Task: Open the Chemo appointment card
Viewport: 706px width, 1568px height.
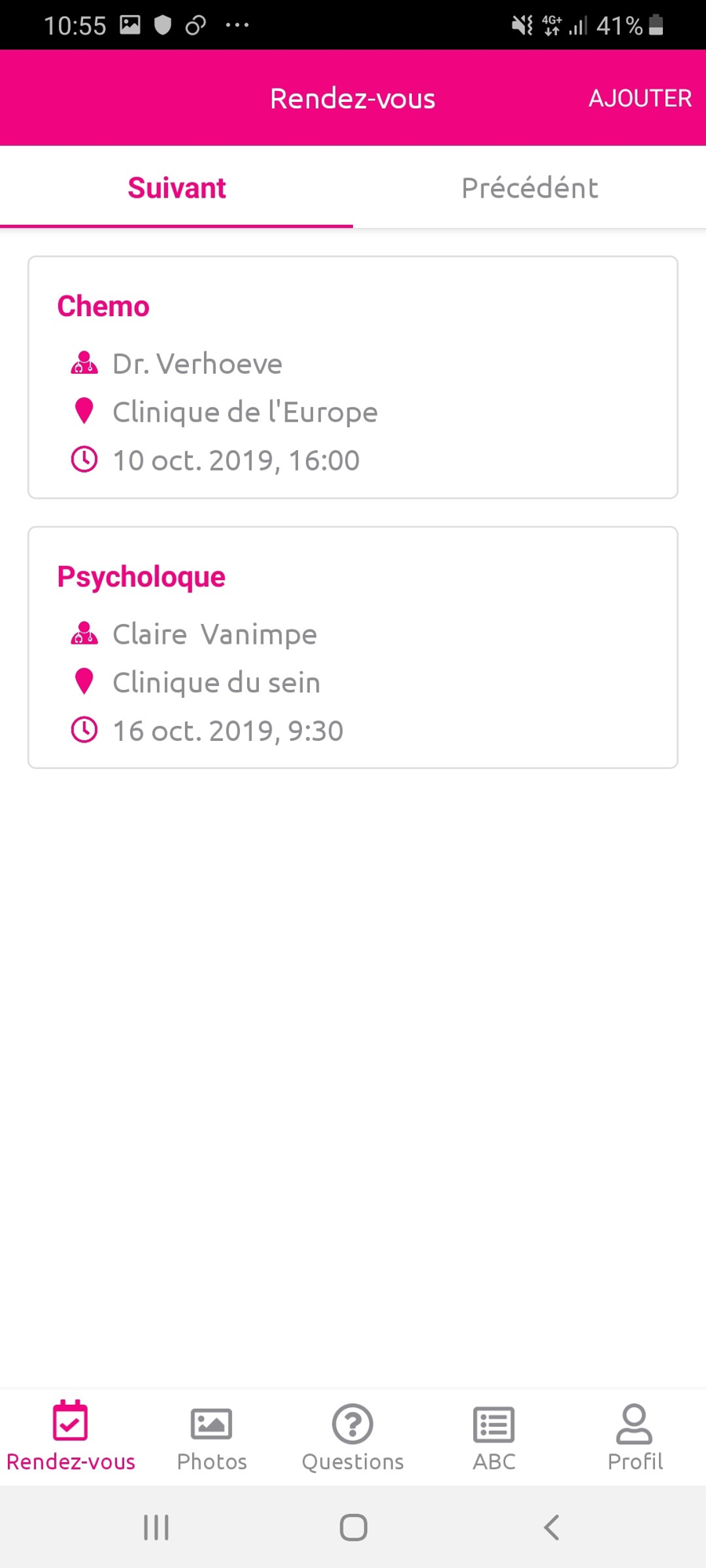Action: click(353, 377)
